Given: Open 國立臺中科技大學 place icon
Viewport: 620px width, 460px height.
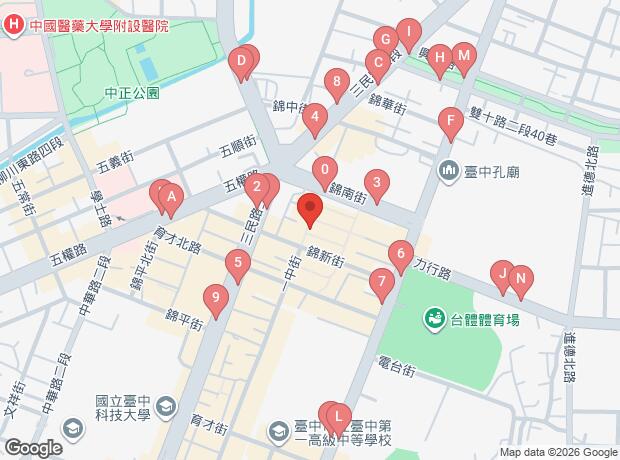Looking at the screenshot, I should pyautogui.click(x=166, y=408).
